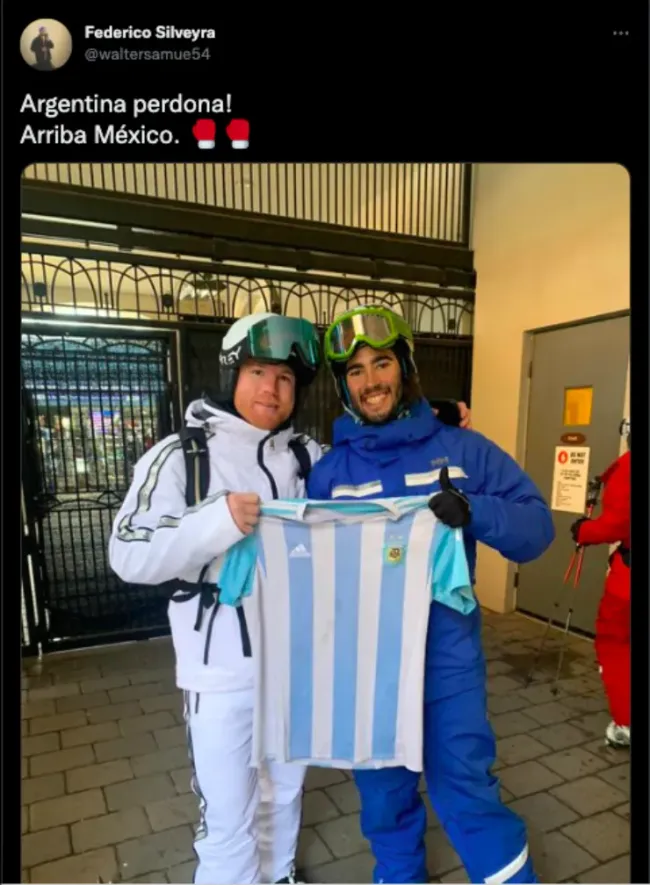Open the tweet photo of the Argentina jersey
This screenshot has height=885, width=650.
tap(325, 520)
